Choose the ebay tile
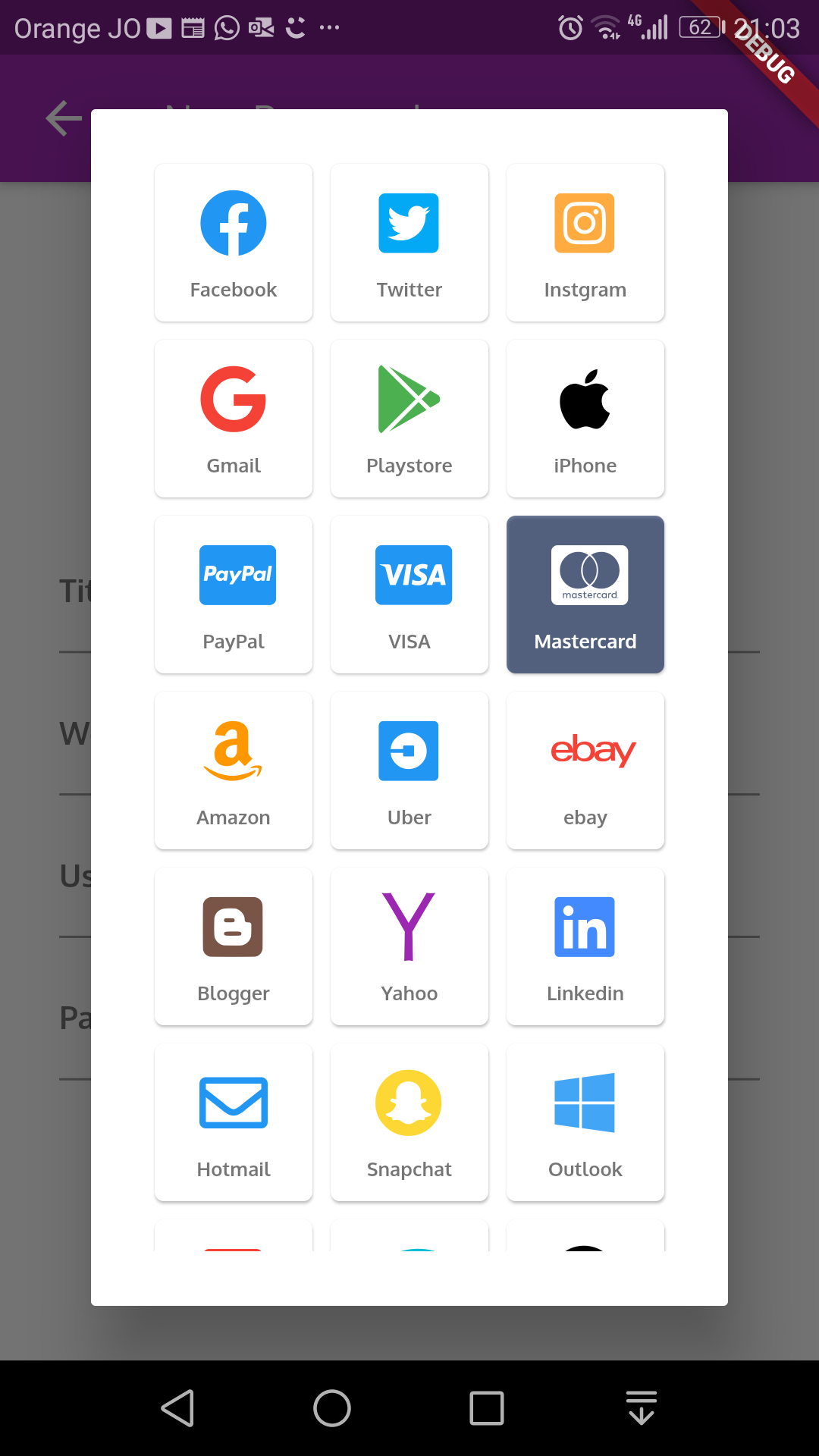Viewport: 819px width, 1456px height. (585, 770)
